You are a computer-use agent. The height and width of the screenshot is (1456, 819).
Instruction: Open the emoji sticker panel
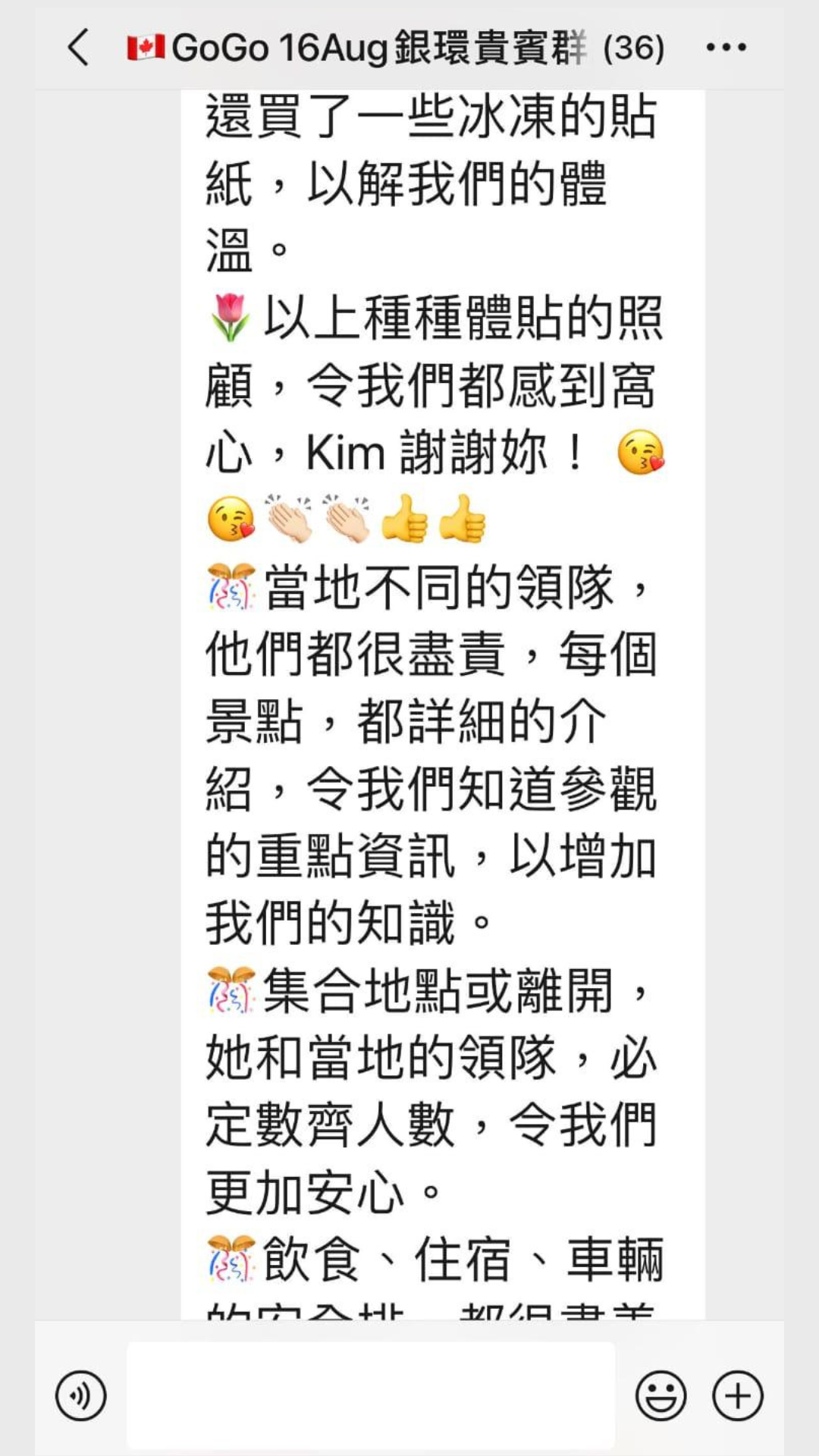tap(661, 1395)
